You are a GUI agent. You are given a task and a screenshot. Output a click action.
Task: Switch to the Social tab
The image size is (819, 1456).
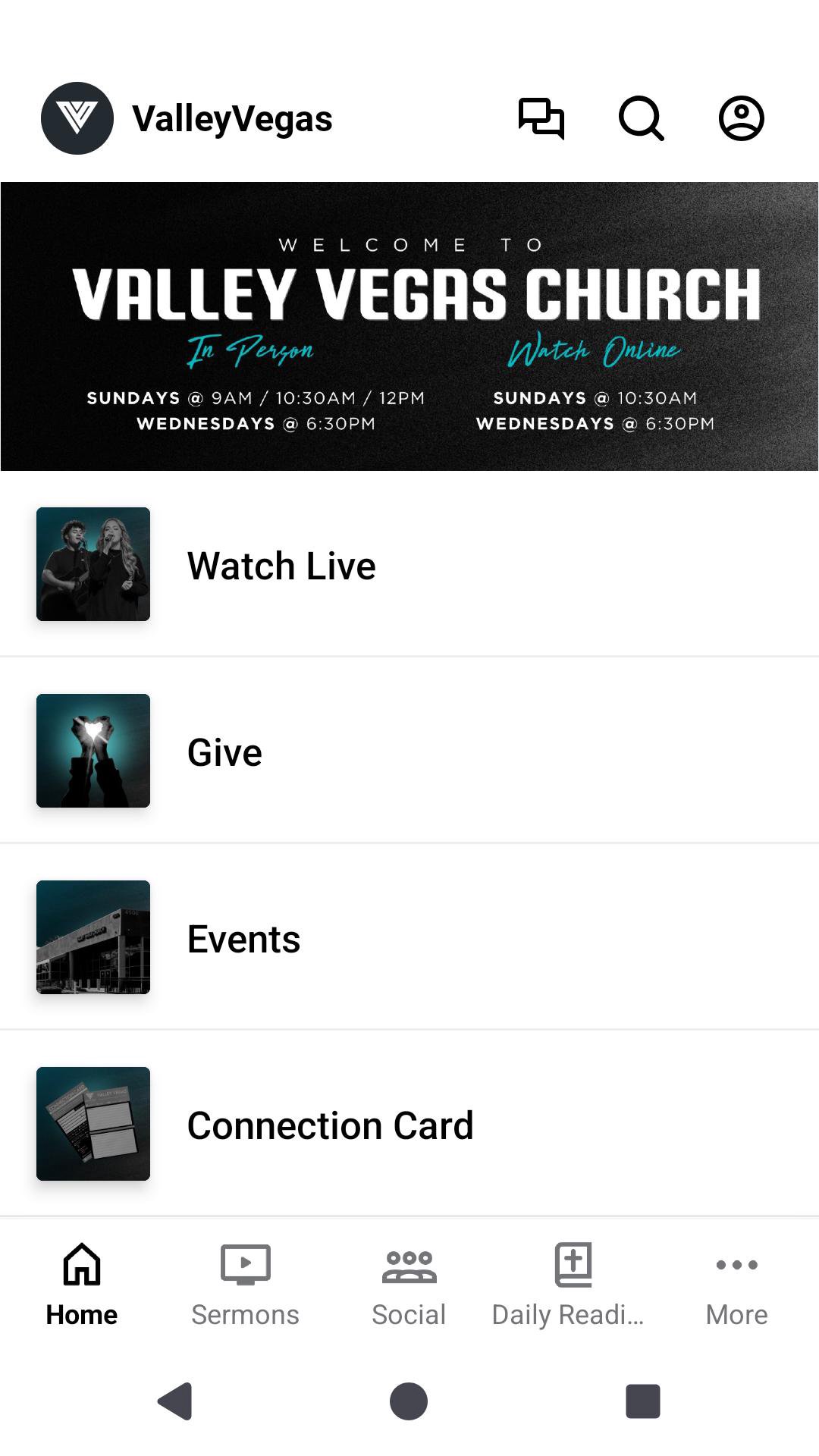tap(409, 1285)
